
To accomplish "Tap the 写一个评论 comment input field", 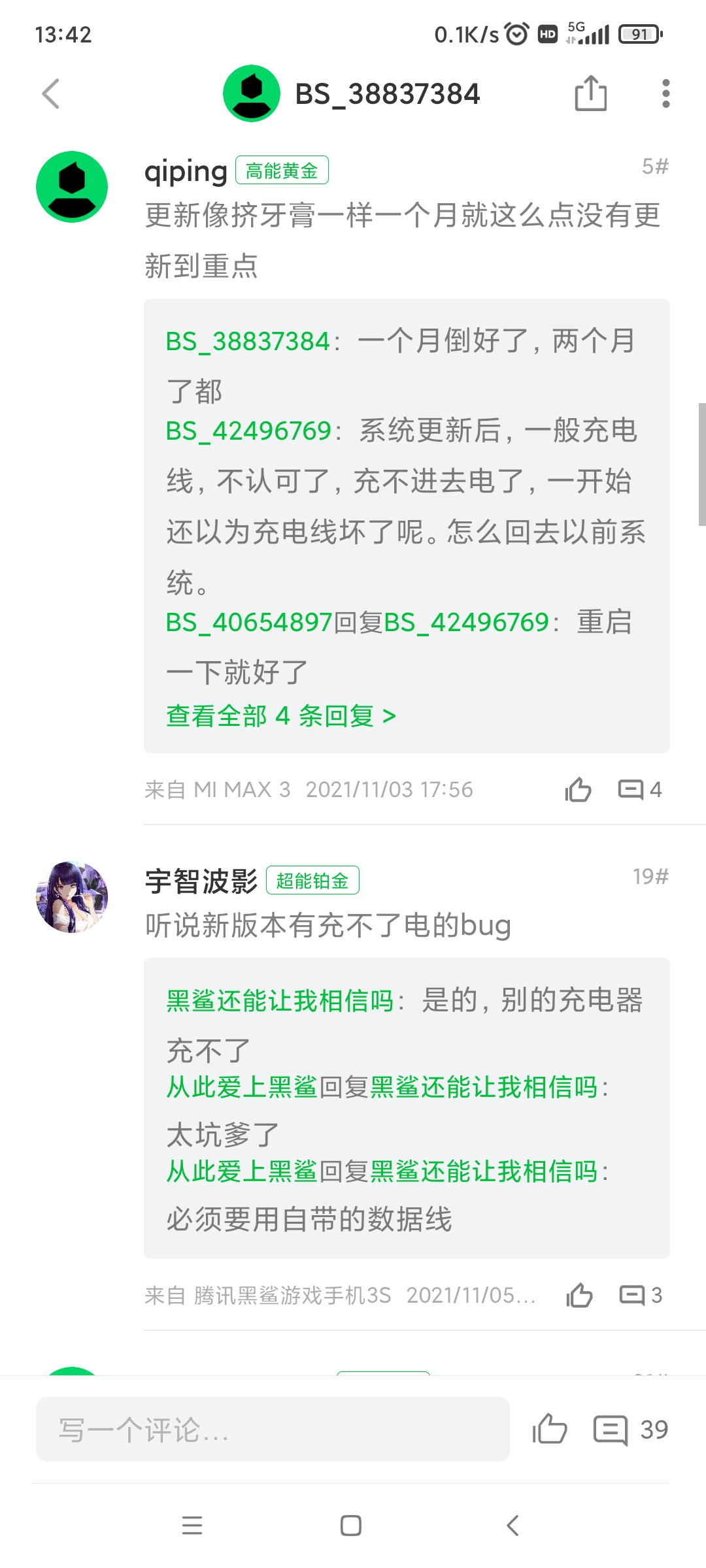I will click(x=272, y=1429).
